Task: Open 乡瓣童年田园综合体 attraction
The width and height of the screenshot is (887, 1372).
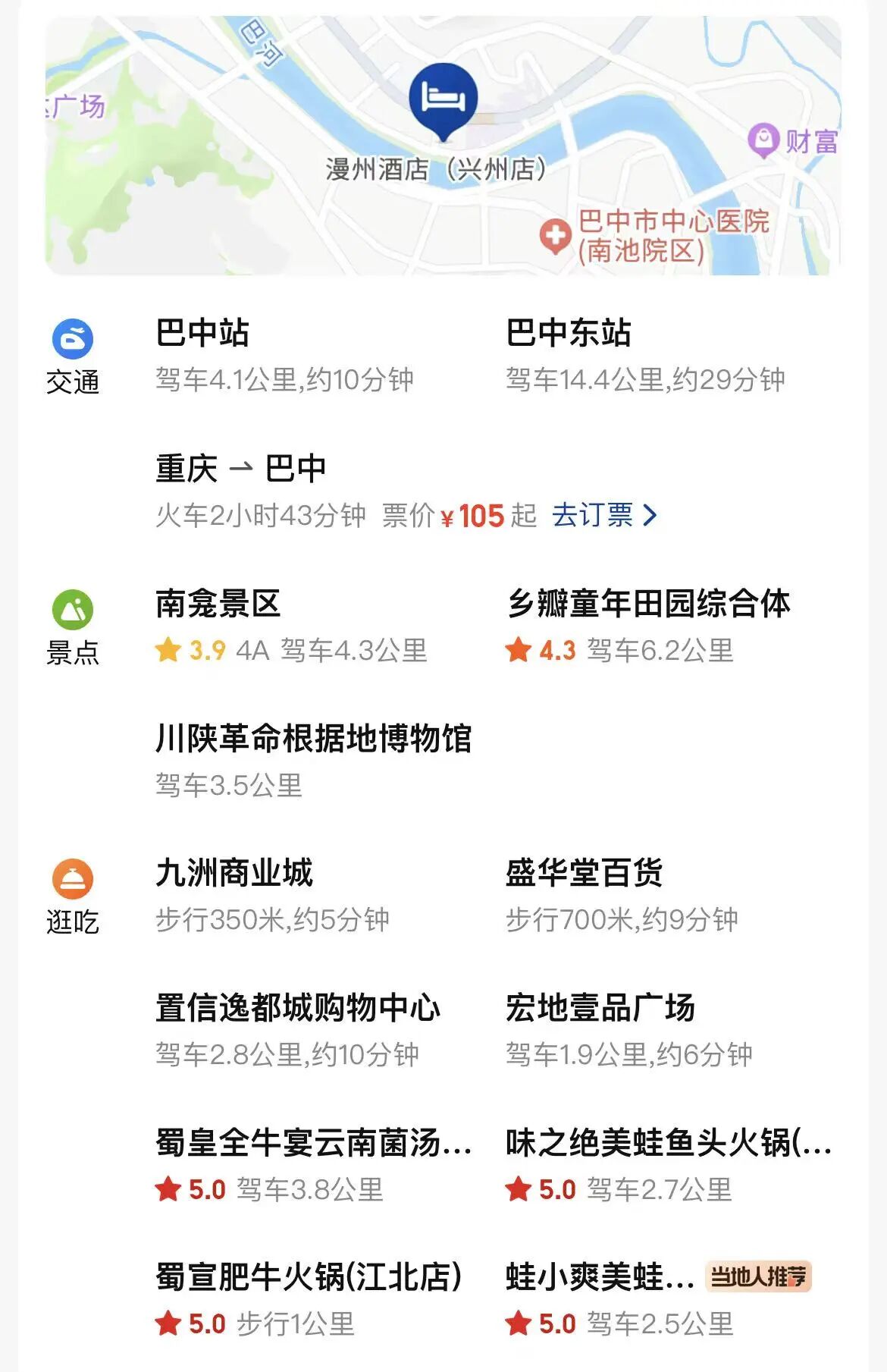Action: coord(648,604)
